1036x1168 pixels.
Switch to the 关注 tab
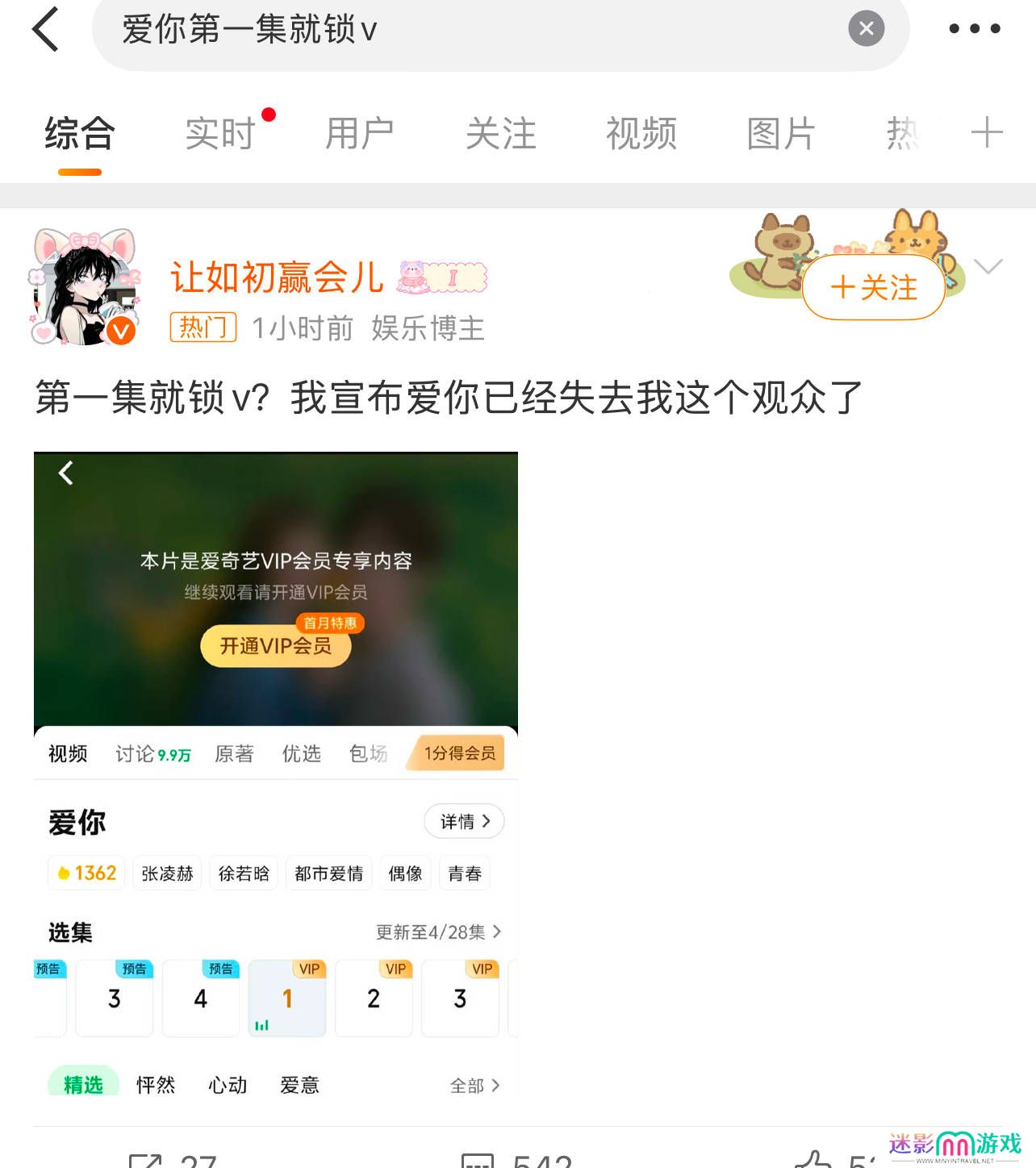pos(500,134)
